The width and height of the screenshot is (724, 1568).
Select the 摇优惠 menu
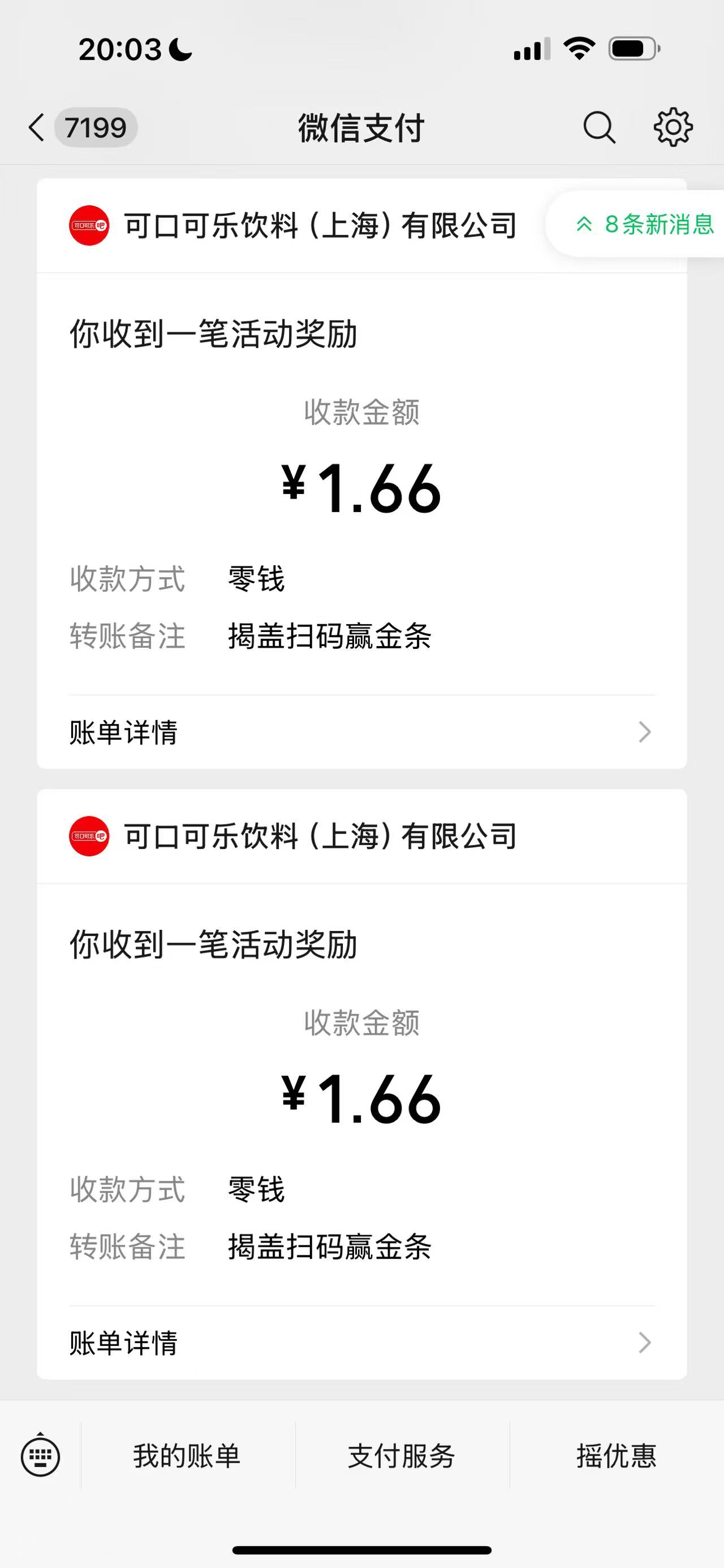pyautogui.click(x=616, y=1456)
